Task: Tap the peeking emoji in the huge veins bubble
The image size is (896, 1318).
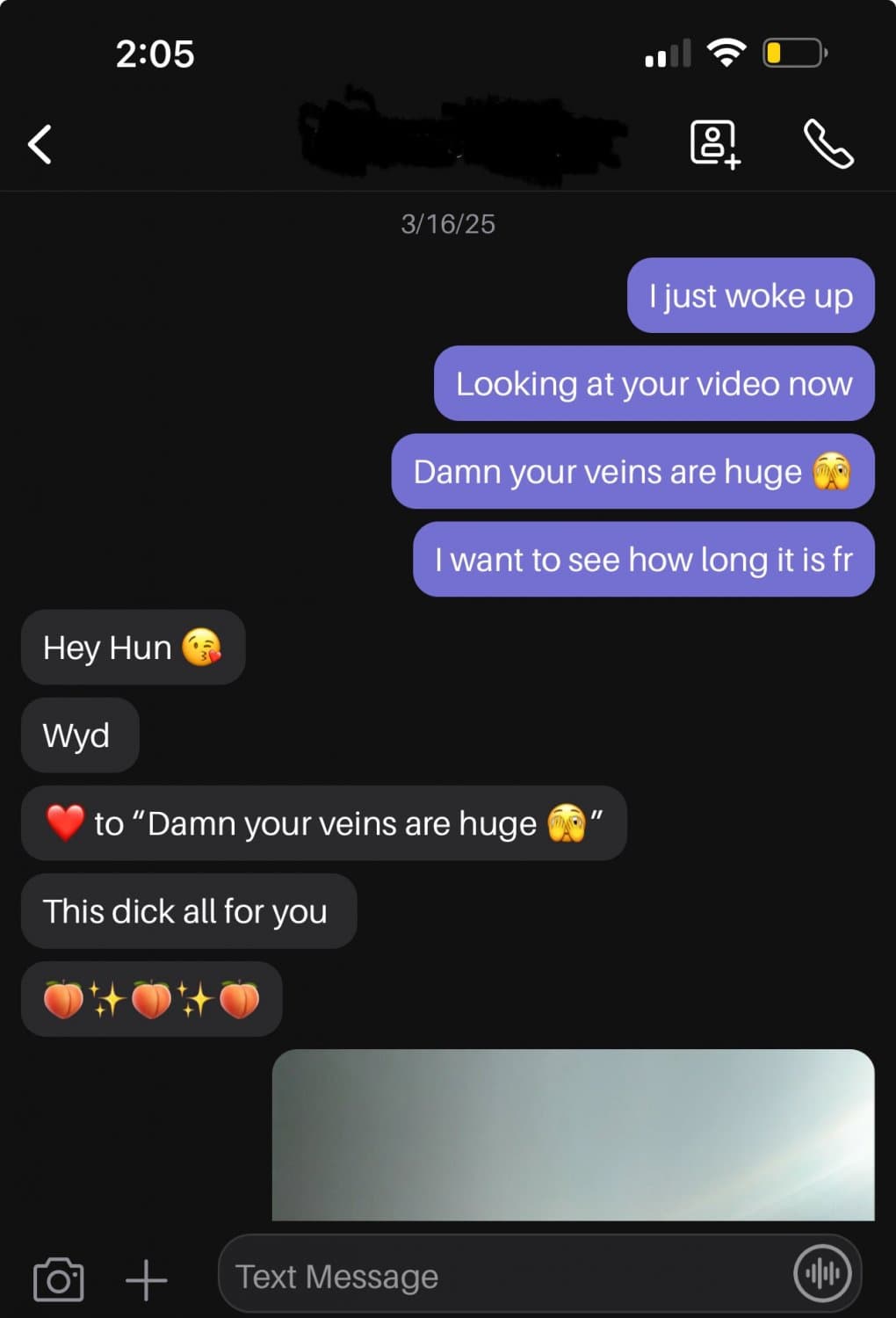Action: tap(833, 472)
